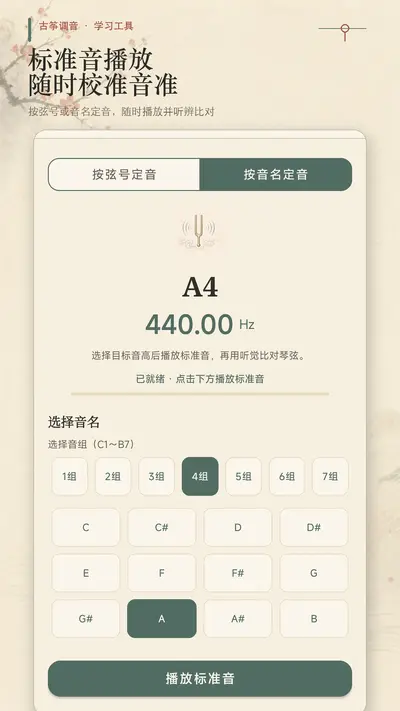Viewport: 400px width, 711px height.
Task: Tap the selected 4组 octave chip
Action: coord(200,476)
